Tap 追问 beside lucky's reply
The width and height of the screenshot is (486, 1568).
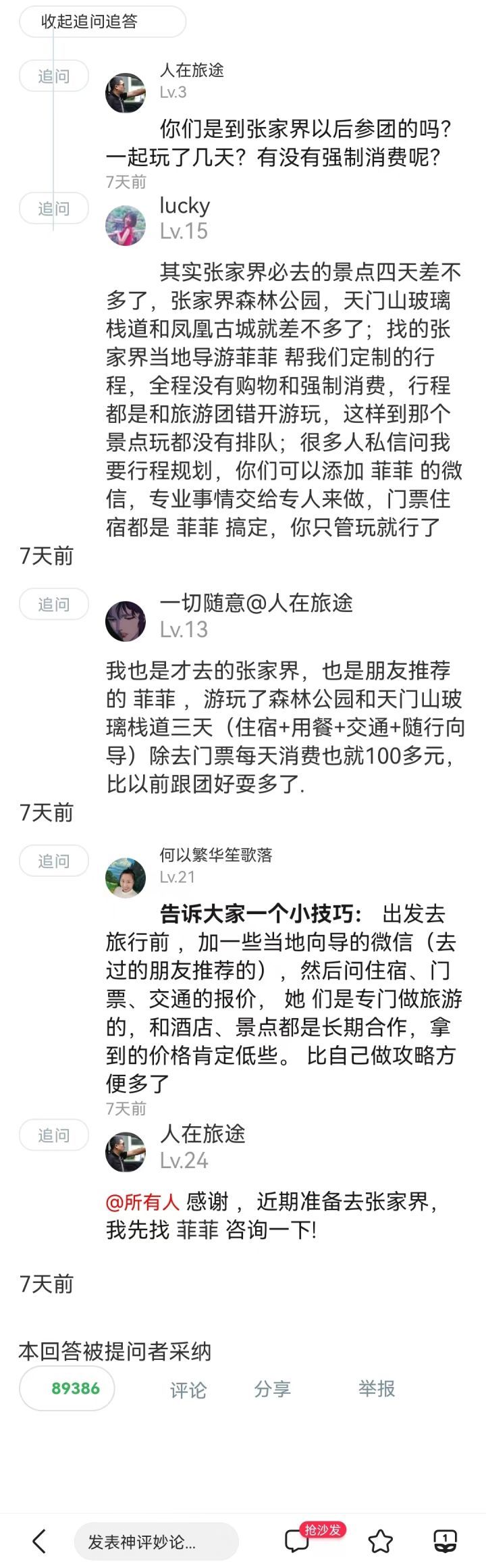[x=54, y=208]
